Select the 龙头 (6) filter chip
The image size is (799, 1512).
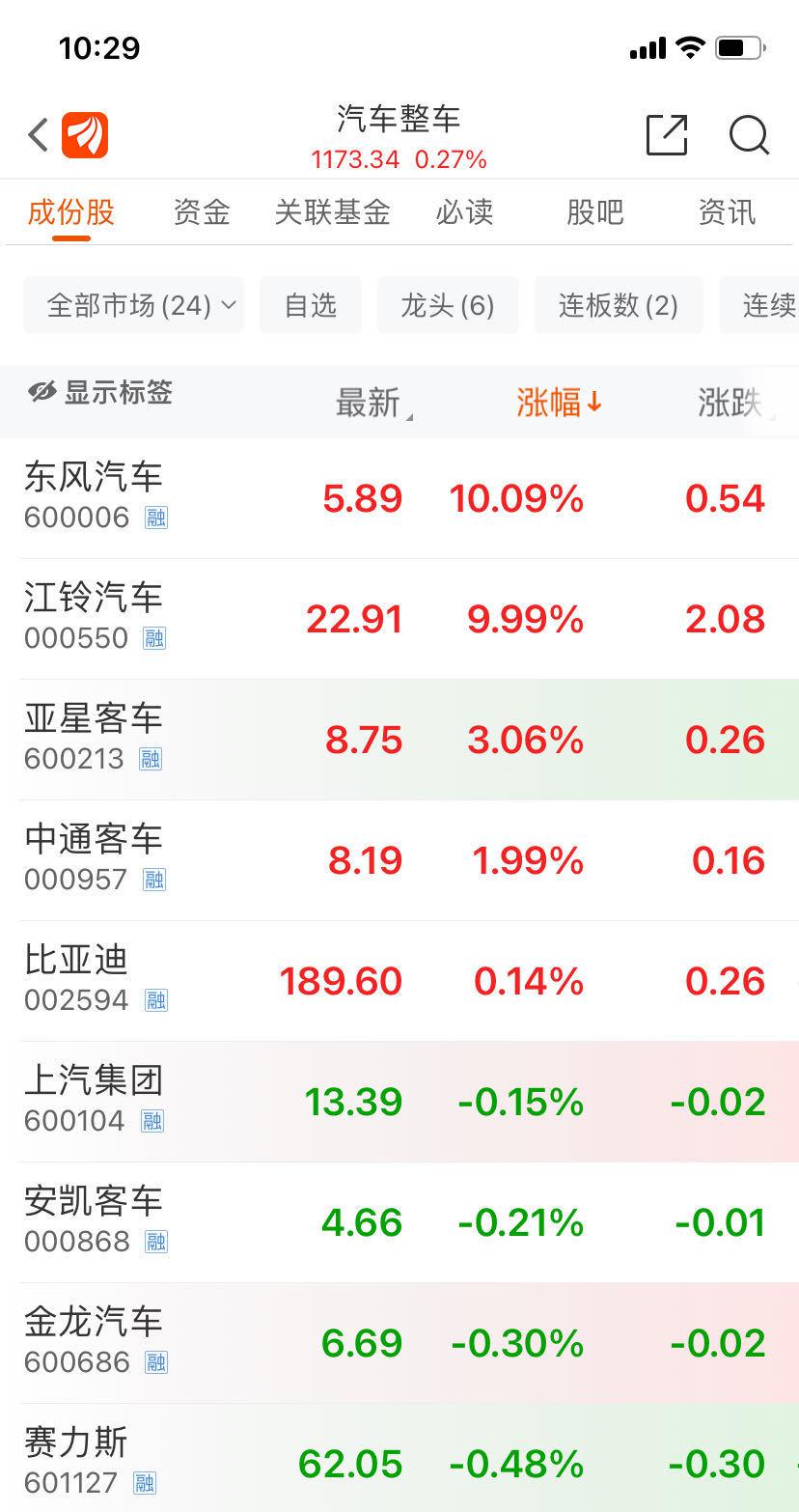point(447,306)
